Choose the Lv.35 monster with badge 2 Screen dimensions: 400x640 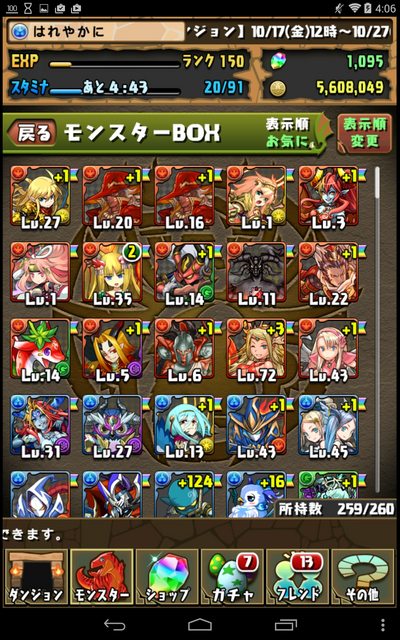113,274
